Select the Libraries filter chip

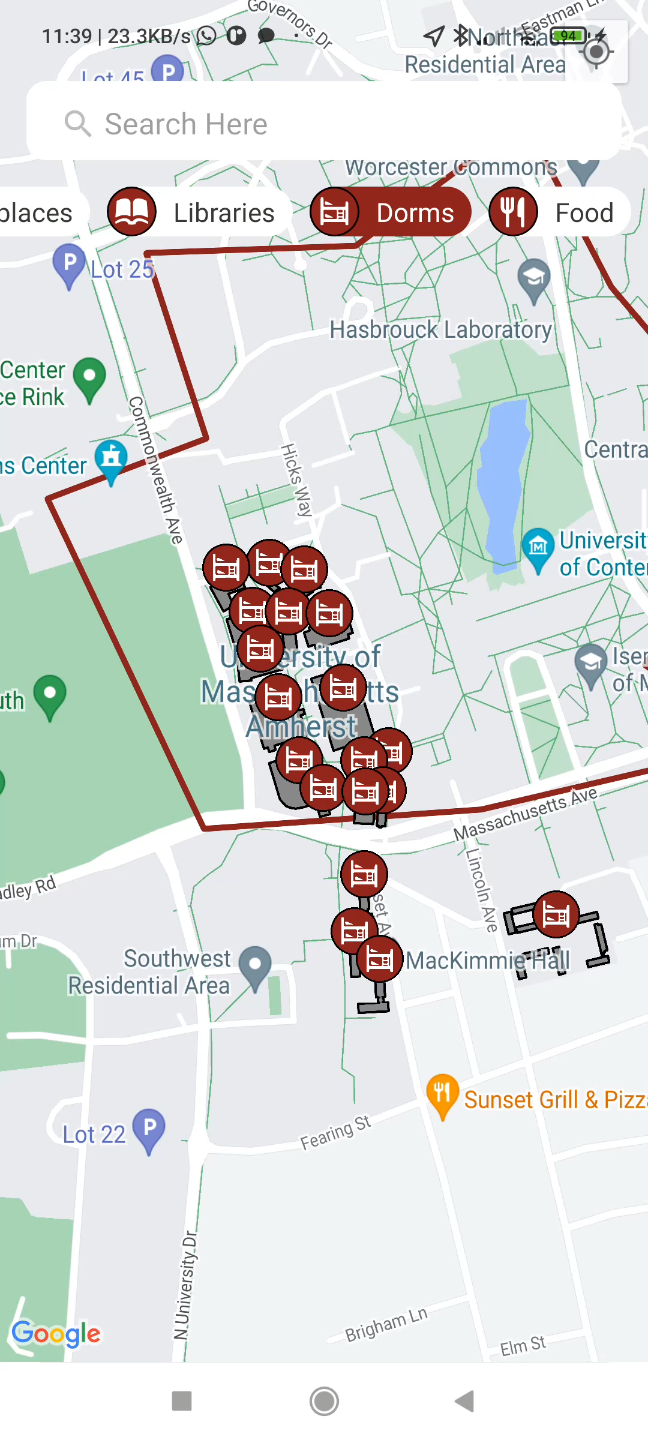tap(200, 213)
